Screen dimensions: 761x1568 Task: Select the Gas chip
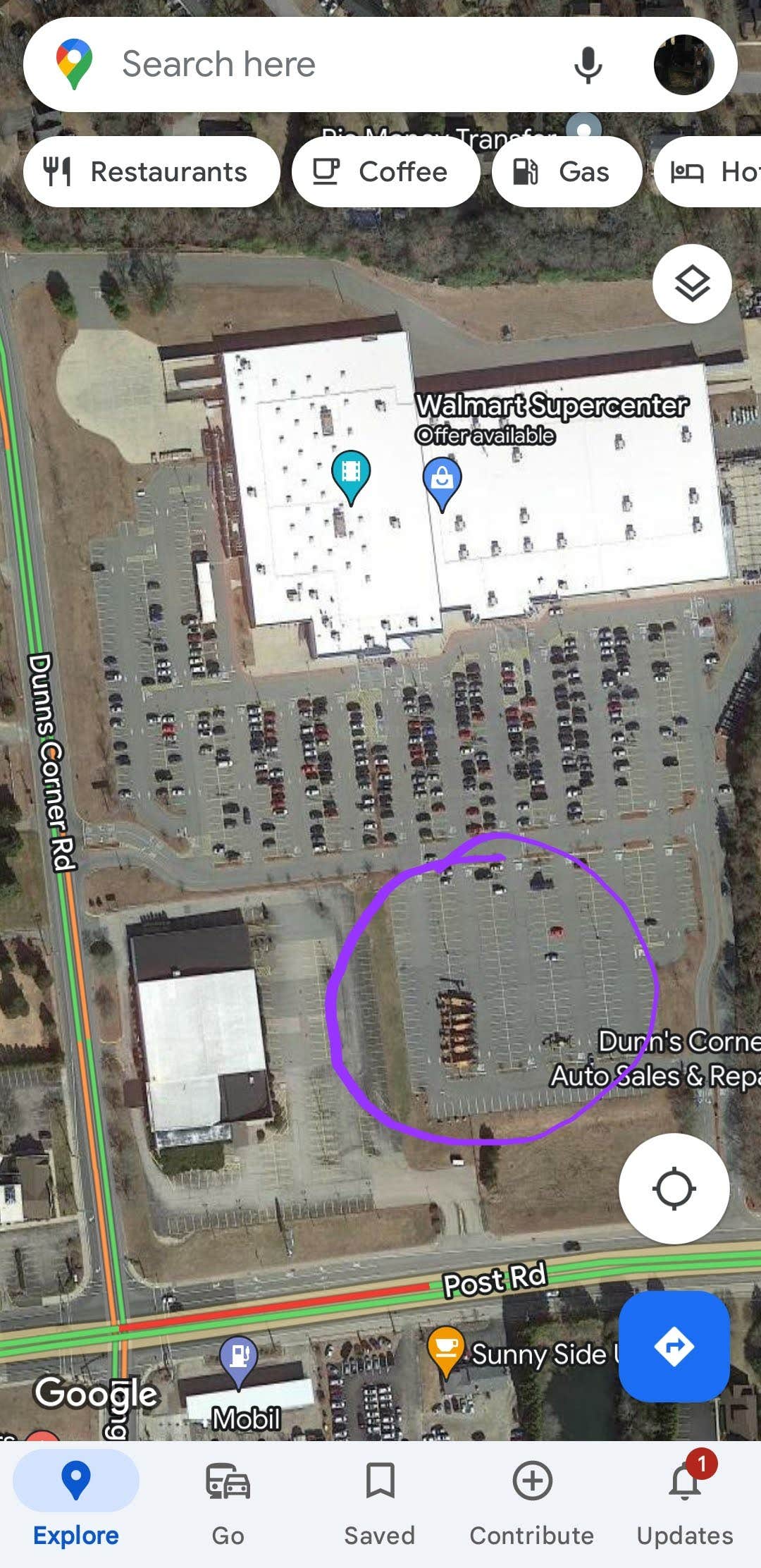point(567,172)
